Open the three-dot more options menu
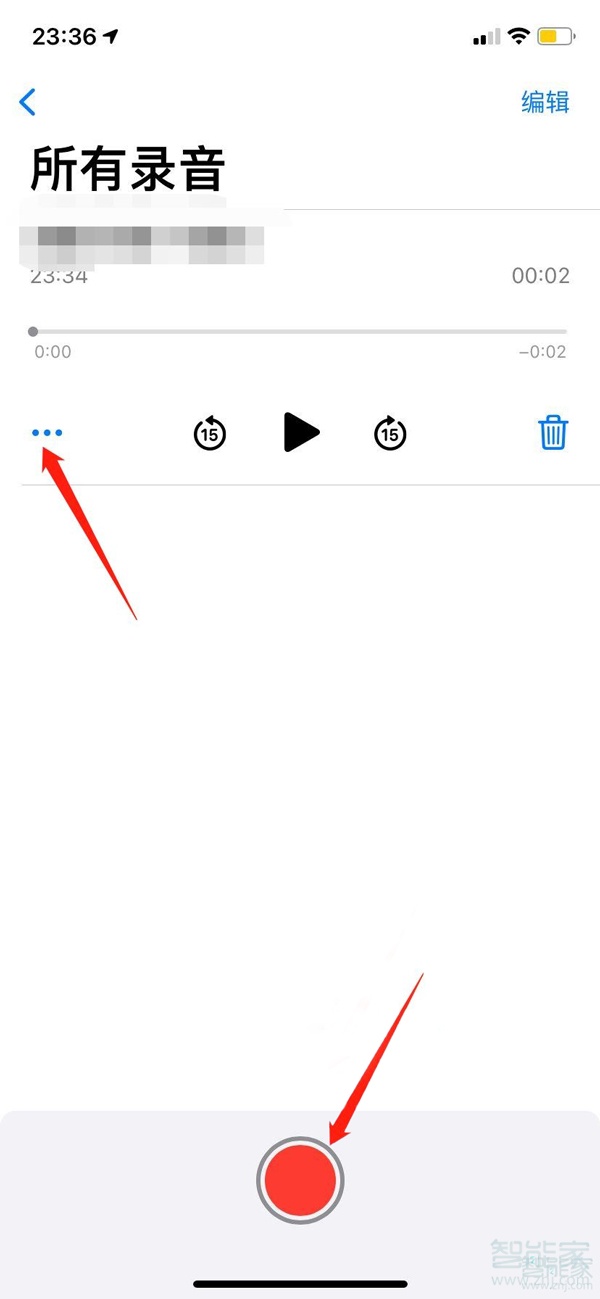Viewport: 600px width, 1299px height. click(47, 433)
